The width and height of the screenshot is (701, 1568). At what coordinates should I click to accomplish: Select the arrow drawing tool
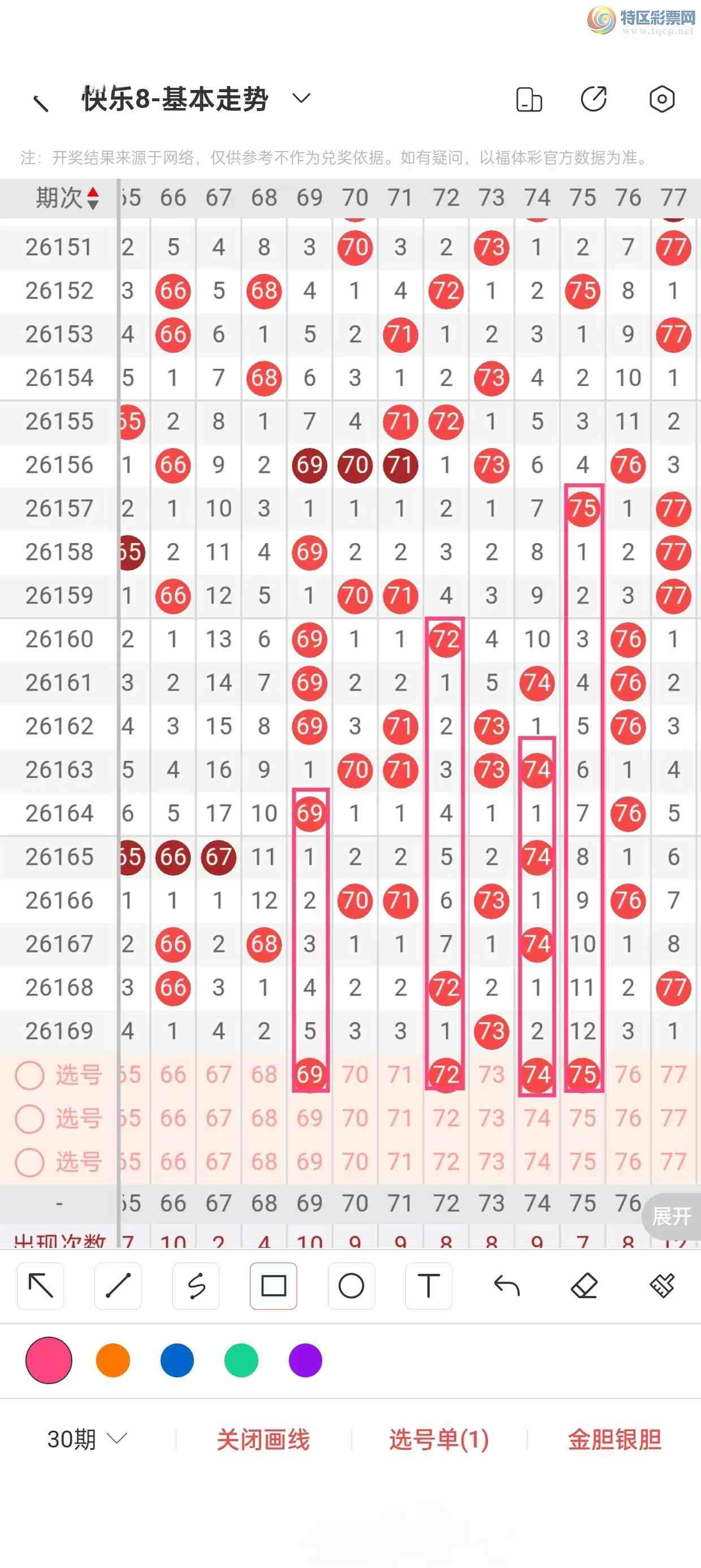pos(41,1286)
